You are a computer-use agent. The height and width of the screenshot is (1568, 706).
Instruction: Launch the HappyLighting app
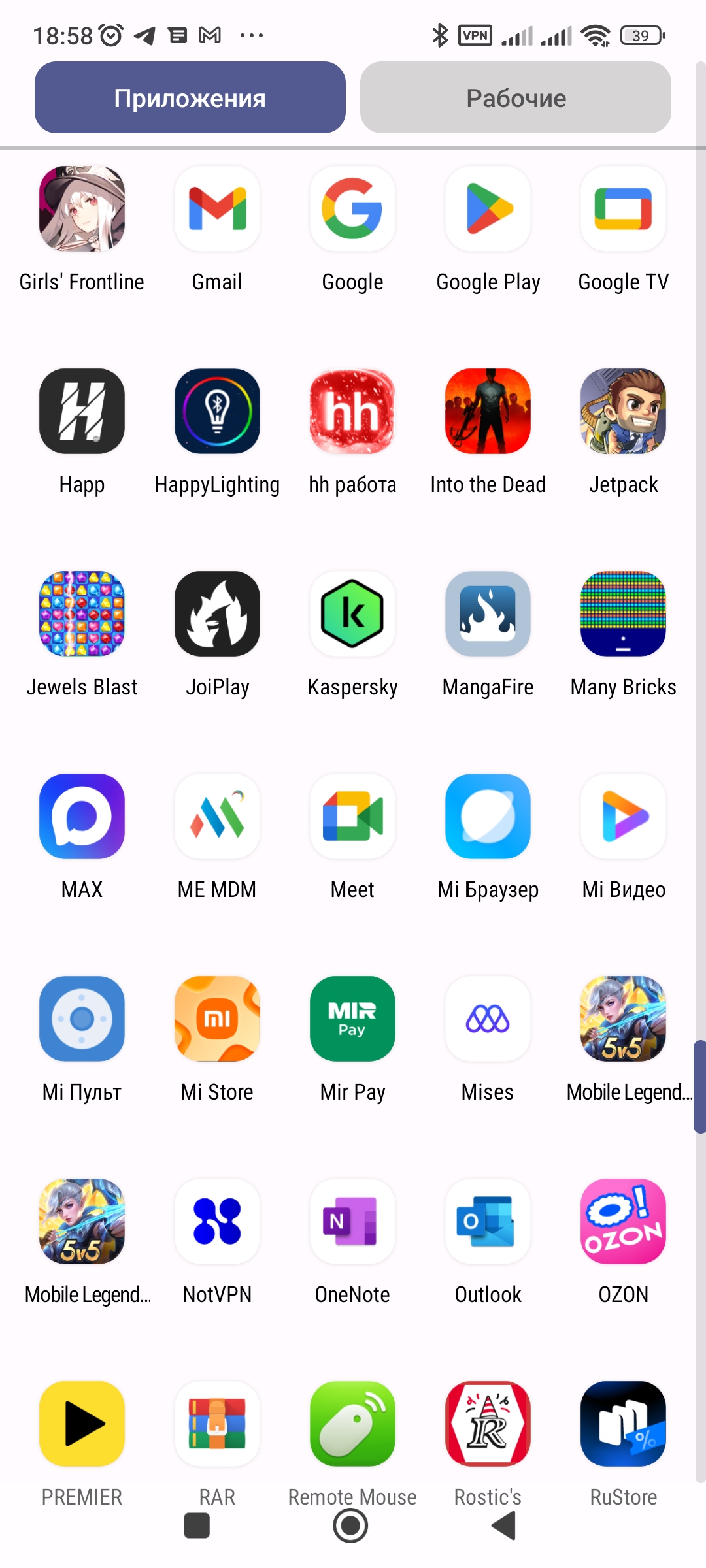click(x=217, y=412)
